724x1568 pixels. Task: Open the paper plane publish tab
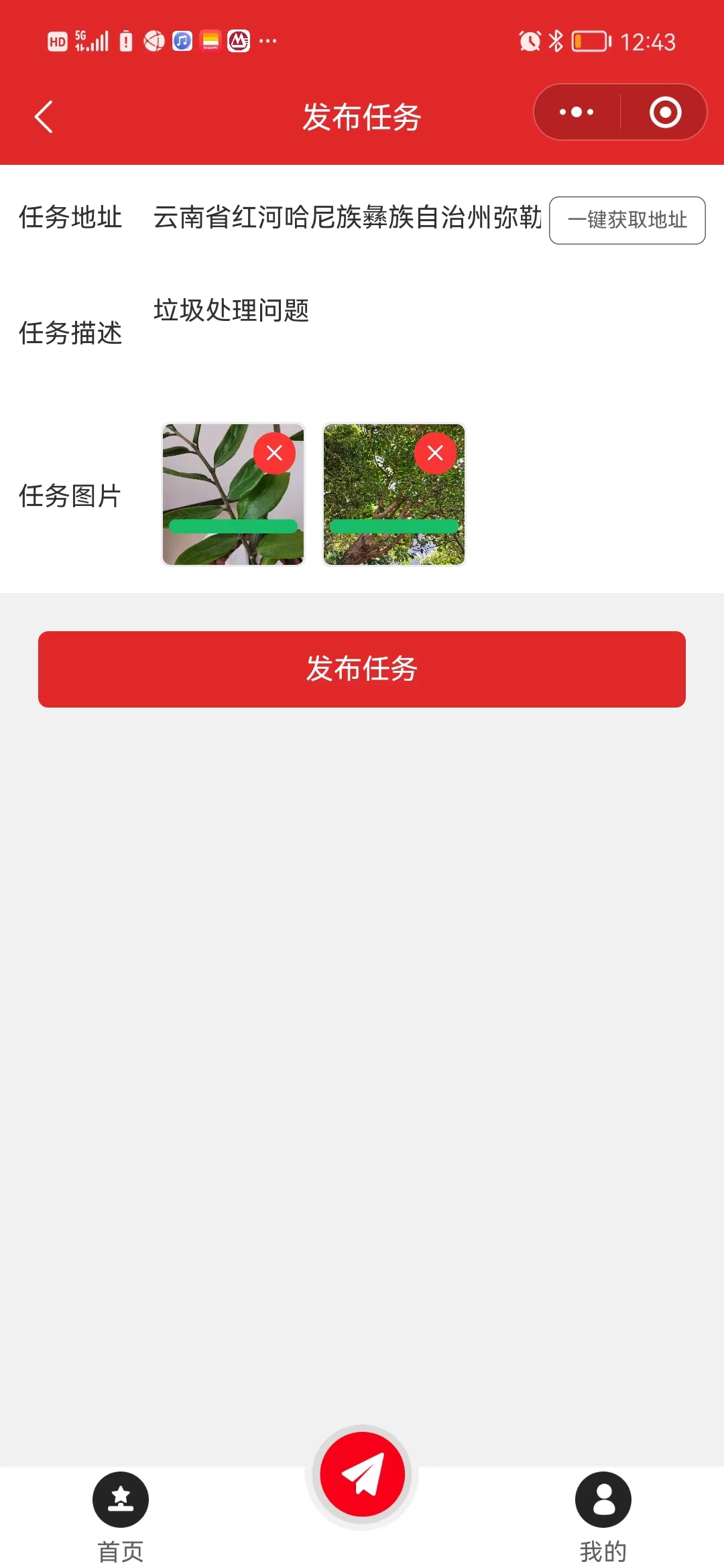[x=362, y=1474]
